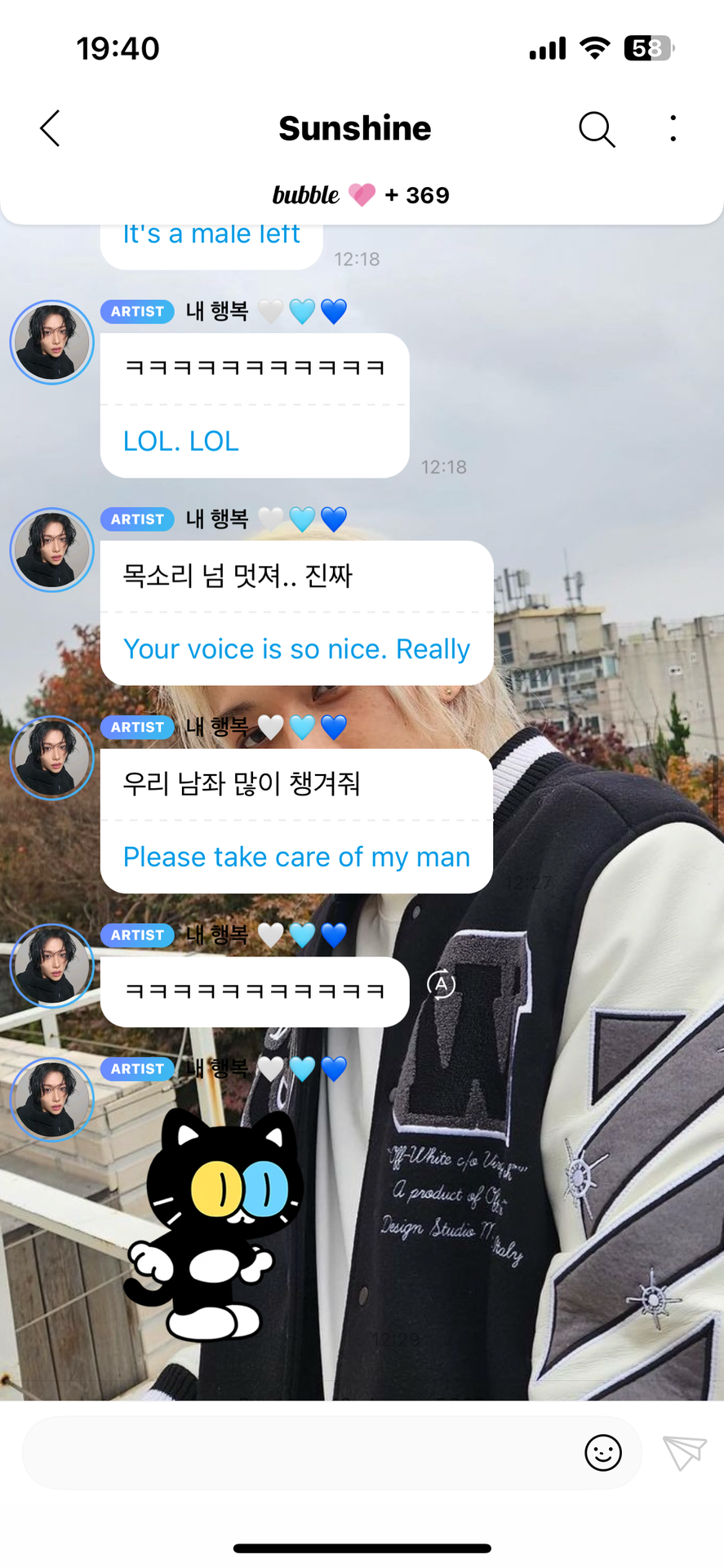Open the artist avatar beside the cat sticker
724x1568 pixels.
point(52,1099)
